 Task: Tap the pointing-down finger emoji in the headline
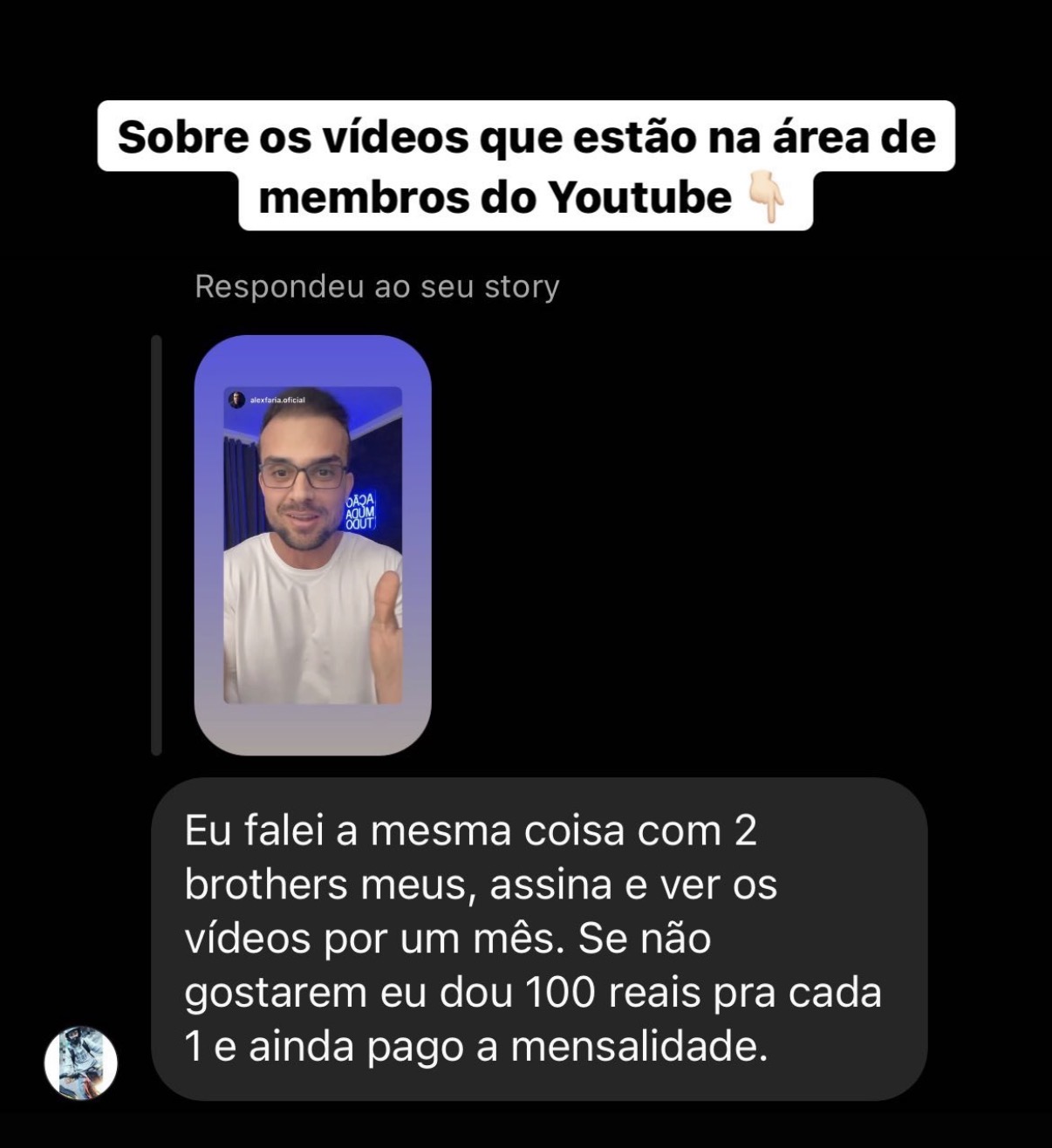(768, 199)
